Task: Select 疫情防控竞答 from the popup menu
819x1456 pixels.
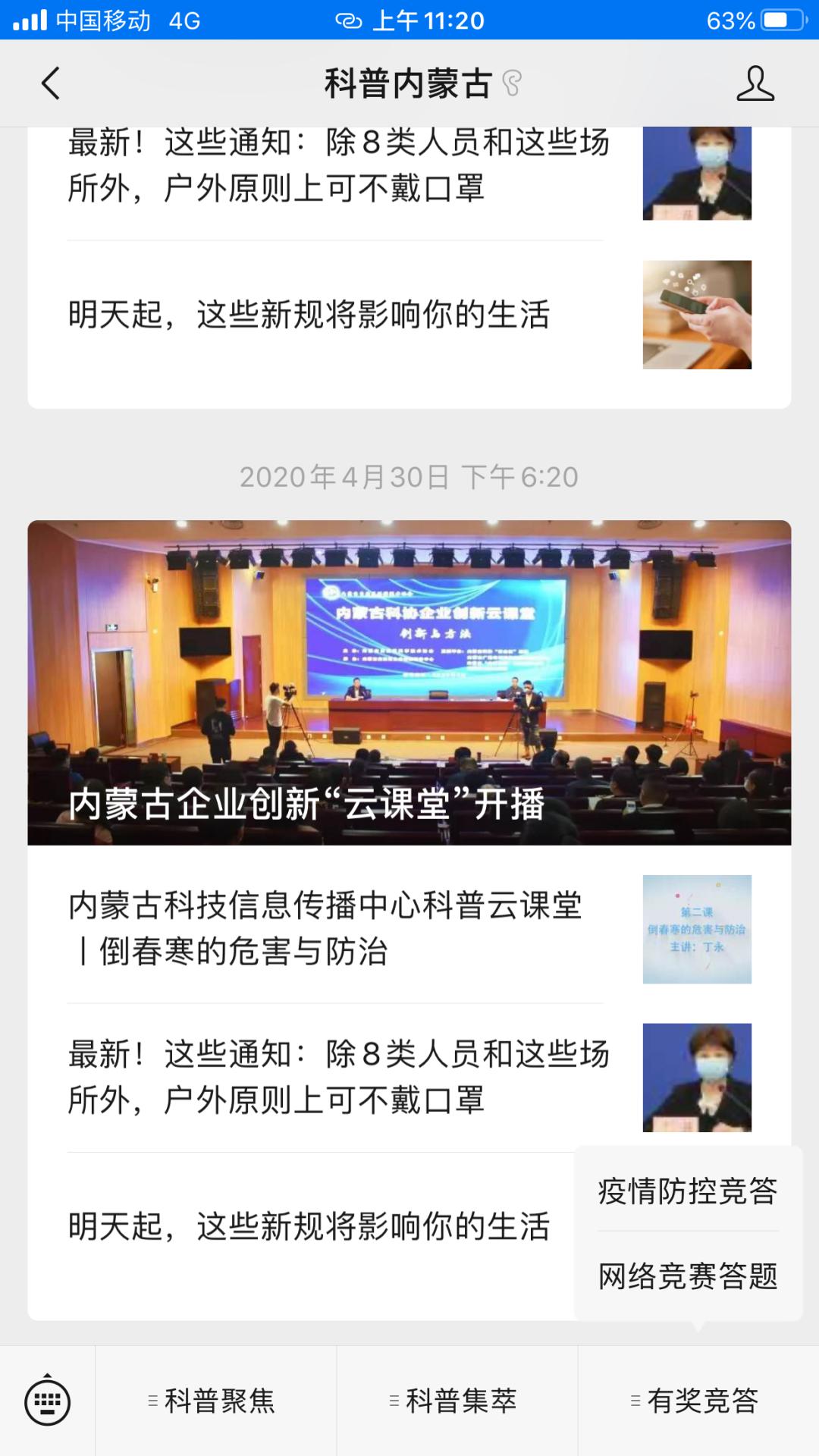Action: tap(687, 1191)
